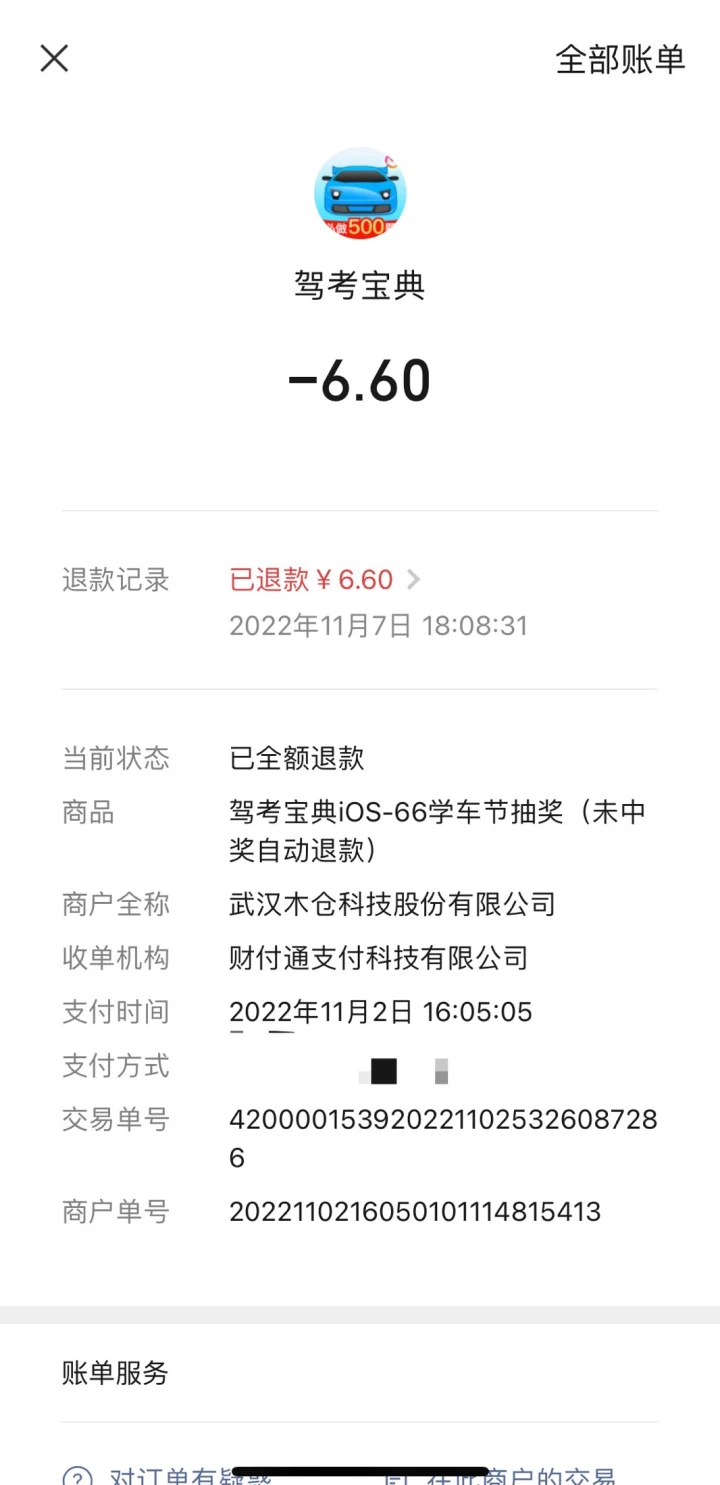Open 对订单有疑惑 help option
720x1485 pixels.
point(167,1475)
